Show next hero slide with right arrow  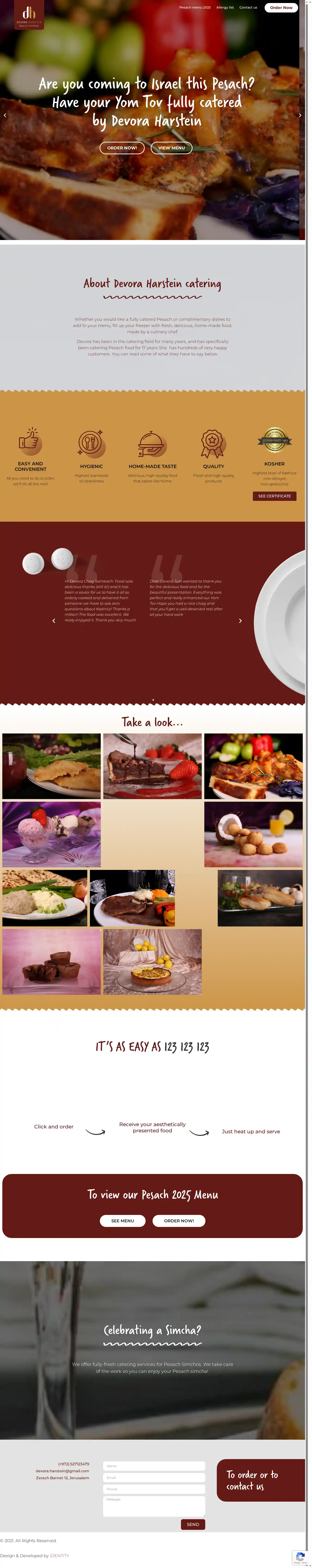pos(299,115)
